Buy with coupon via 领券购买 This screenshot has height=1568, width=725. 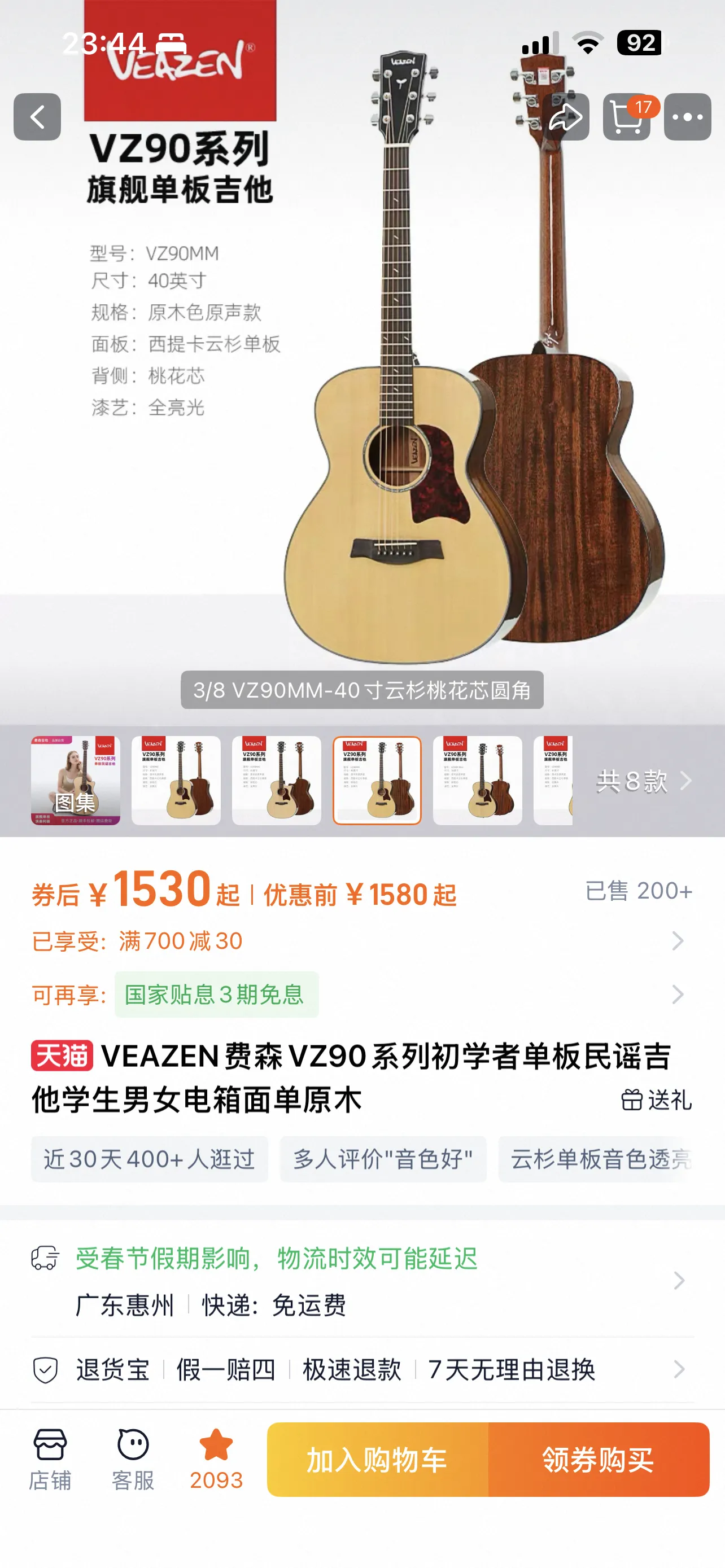coord(599,1459)
